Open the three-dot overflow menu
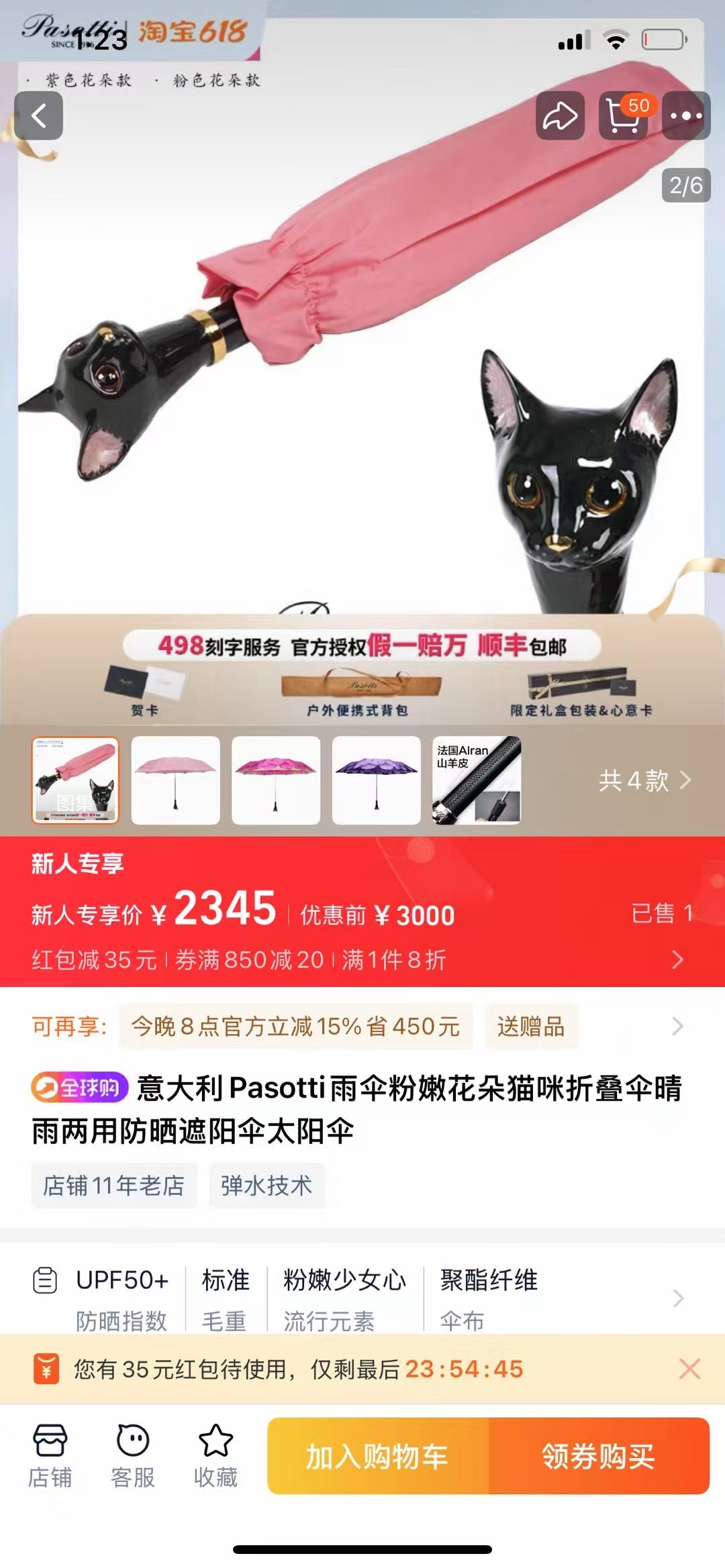This screenshot has width=725, height=1568. pos(686,116)
